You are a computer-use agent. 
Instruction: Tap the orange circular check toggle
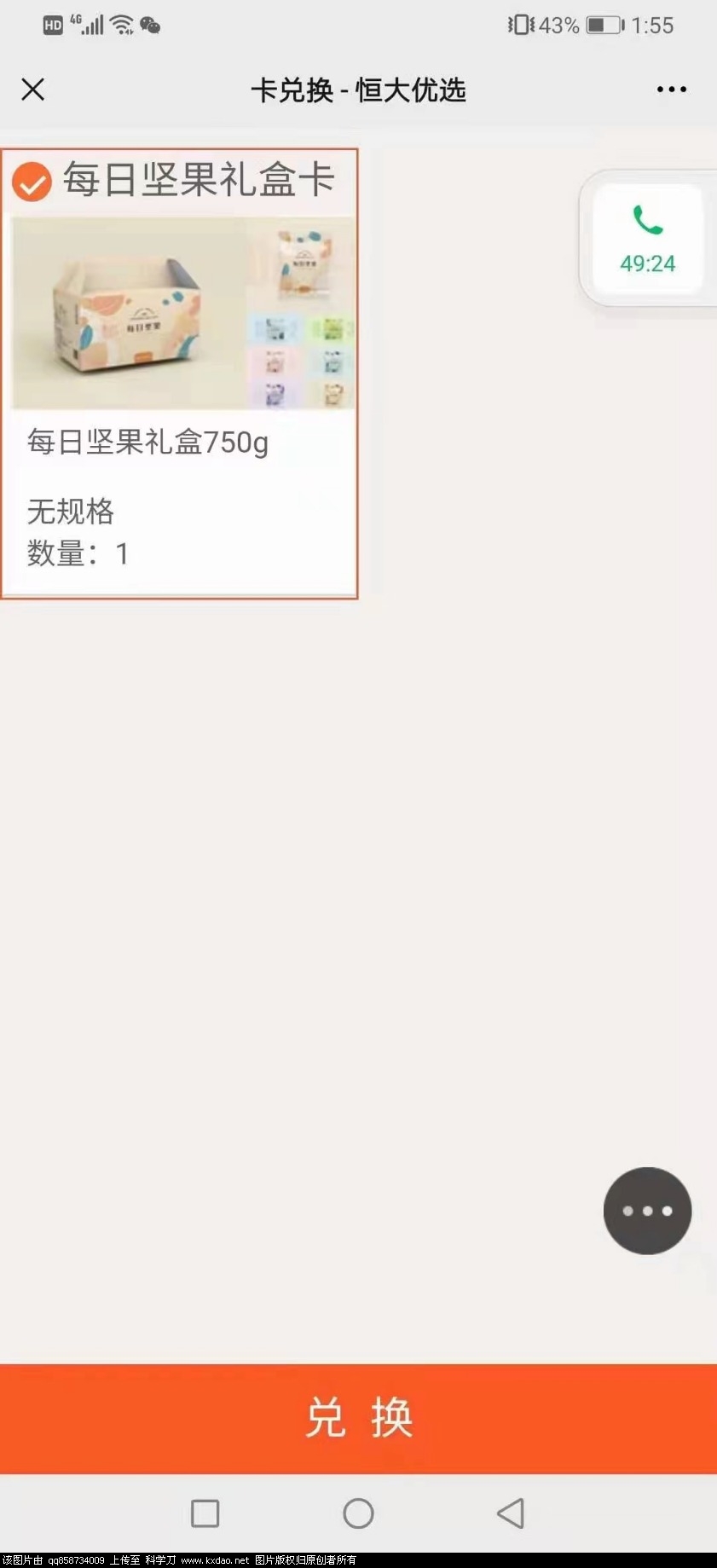click(32, 181)
